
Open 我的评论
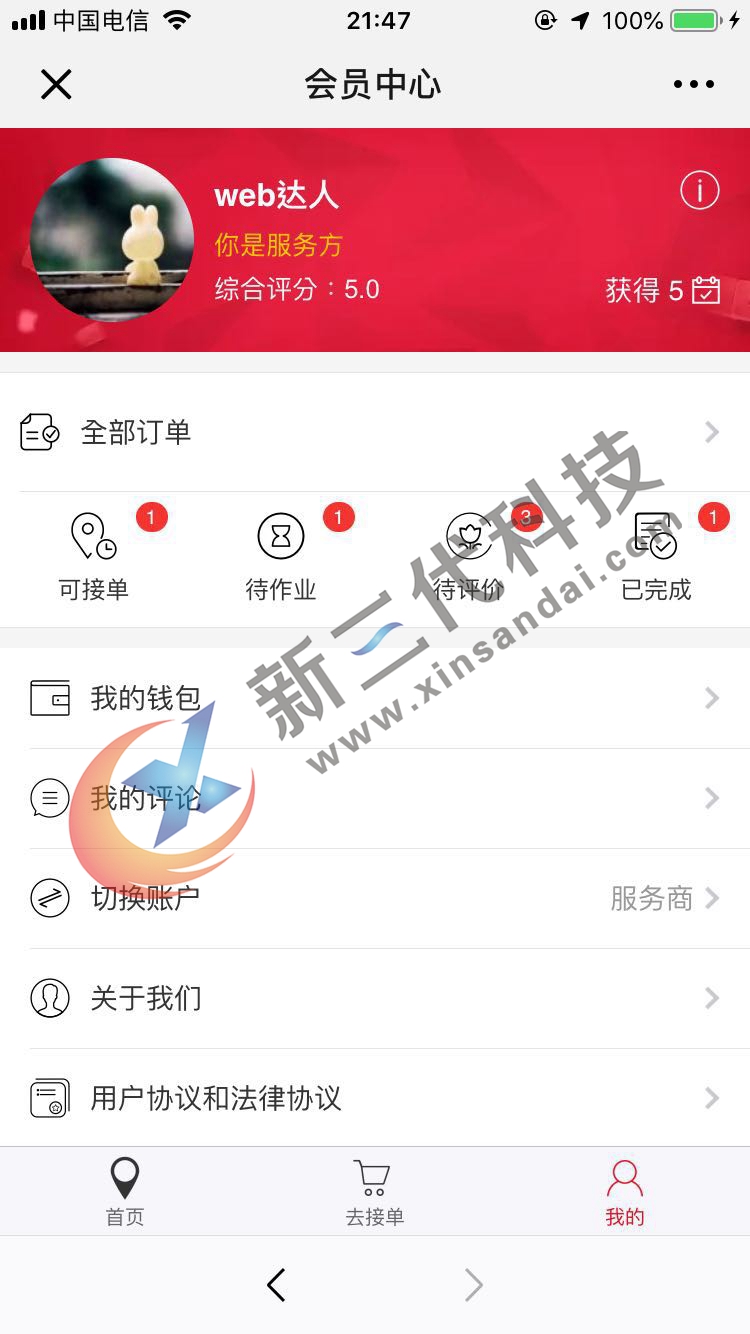[375, 798]
